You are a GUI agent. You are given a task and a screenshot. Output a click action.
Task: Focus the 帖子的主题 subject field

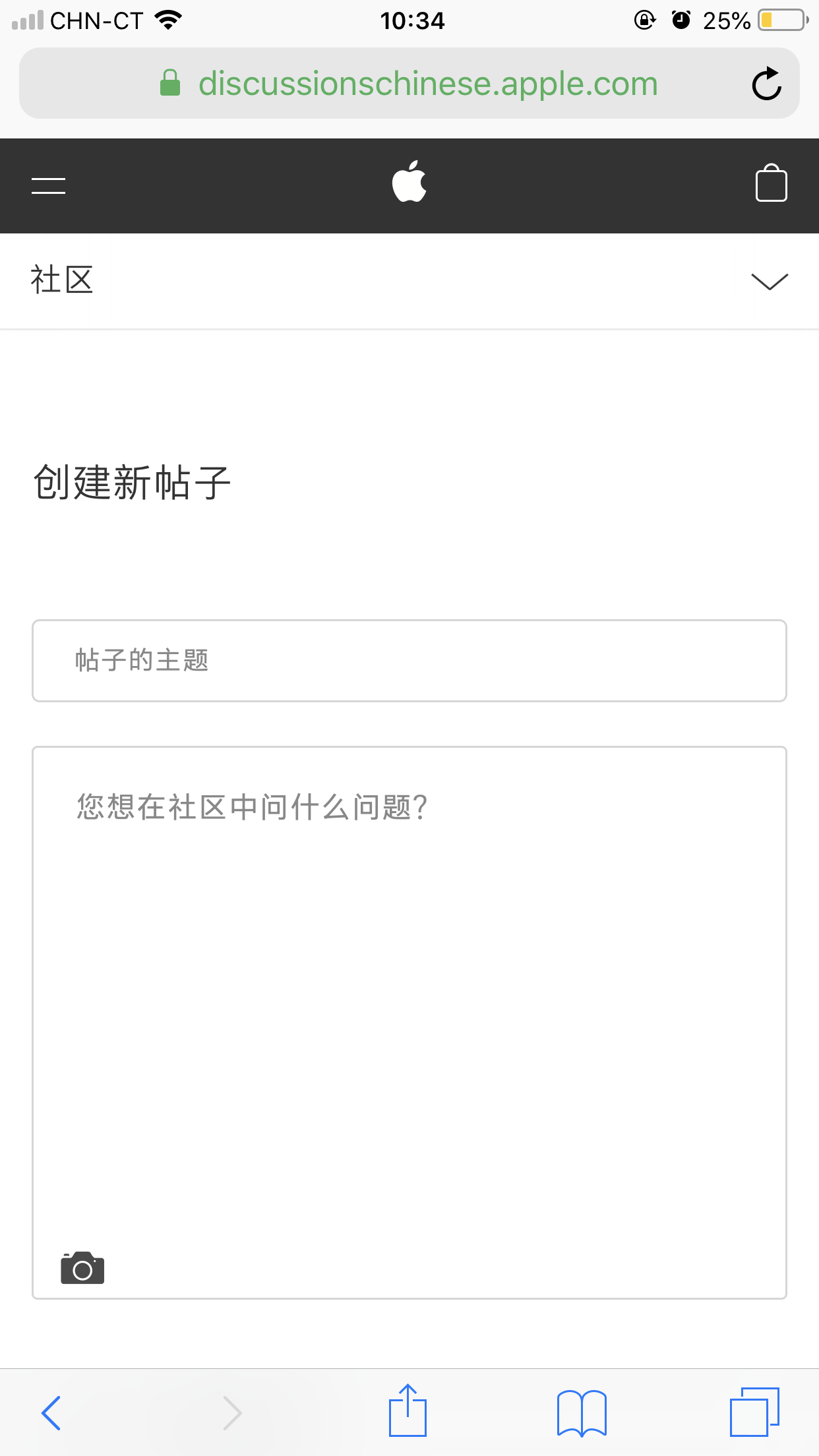[409, 661]
